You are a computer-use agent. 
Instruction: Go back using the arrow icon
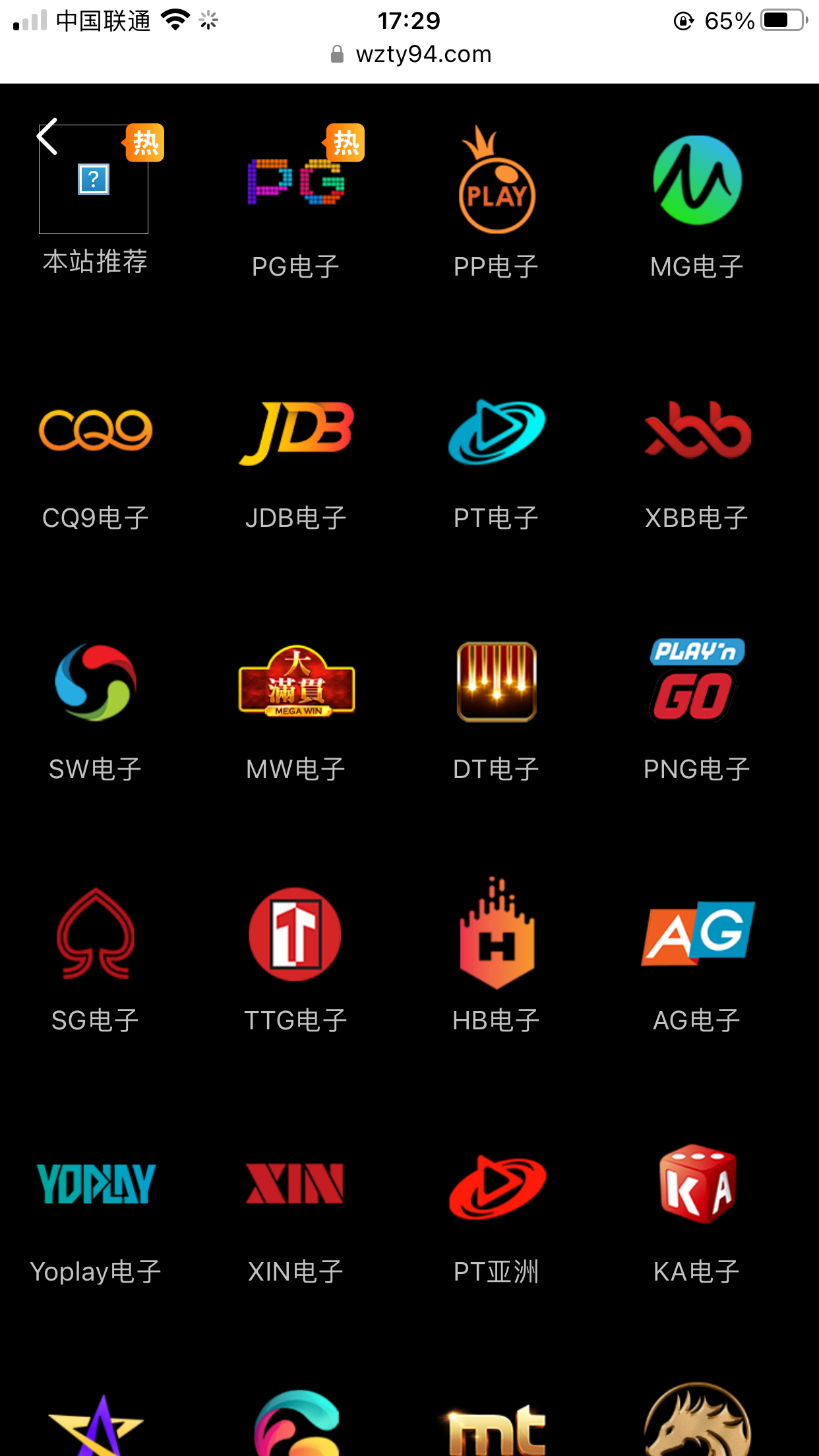coord(47,137)
